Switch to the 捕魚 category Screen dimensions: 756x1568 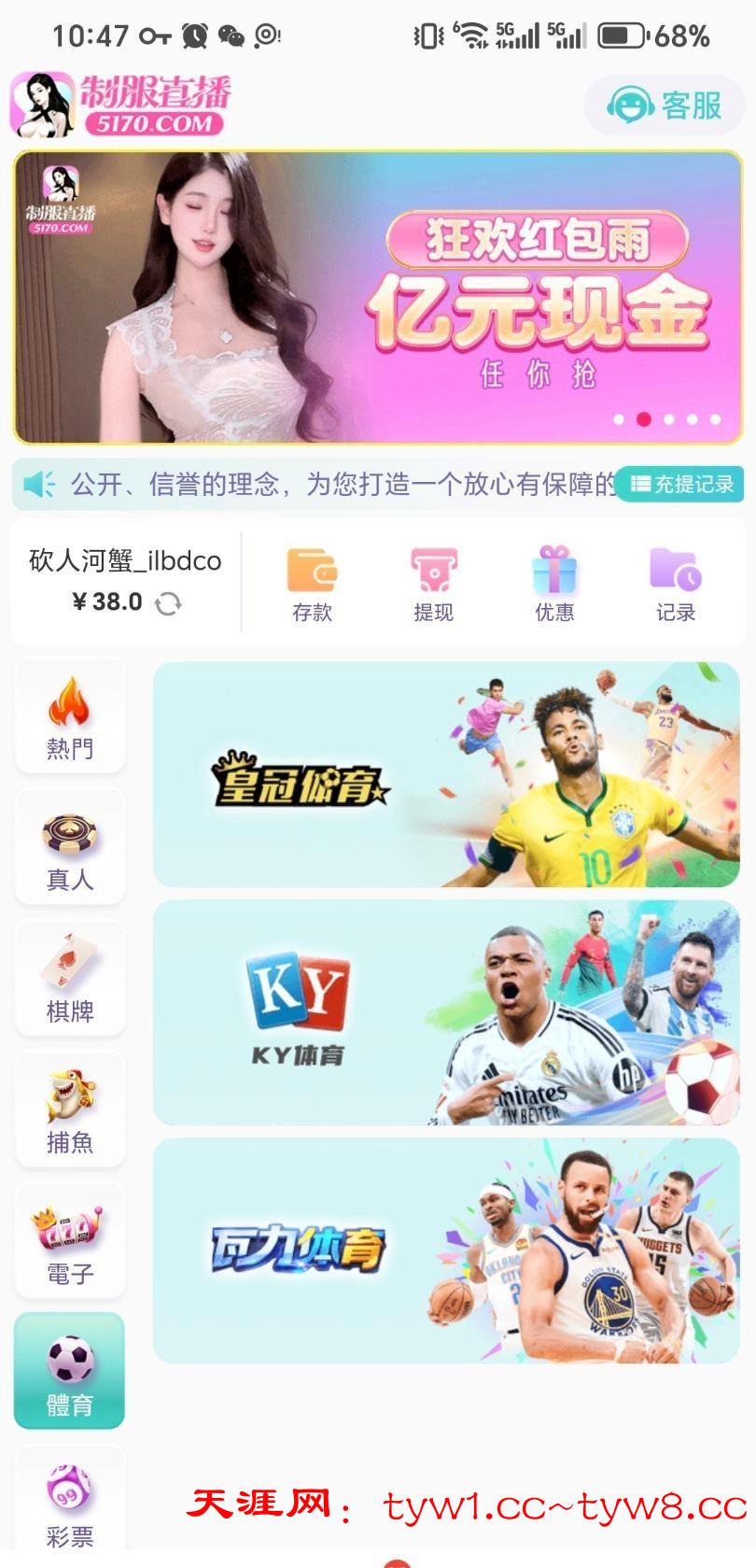point(70,1110)
